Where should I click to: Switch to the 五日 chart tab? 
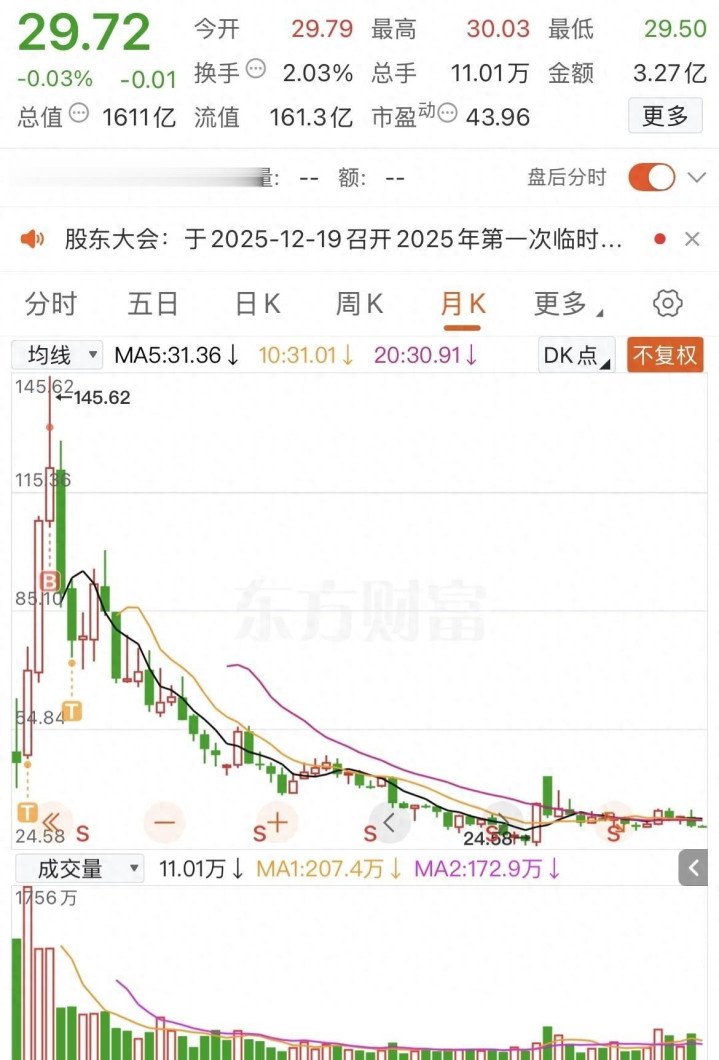click(x=153, y=304)
